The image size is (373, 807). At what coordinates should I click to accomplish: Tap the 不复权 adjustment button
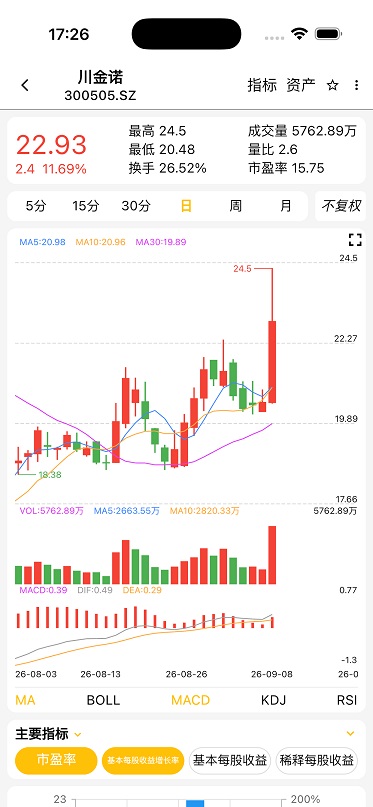[x=342, y=206]
